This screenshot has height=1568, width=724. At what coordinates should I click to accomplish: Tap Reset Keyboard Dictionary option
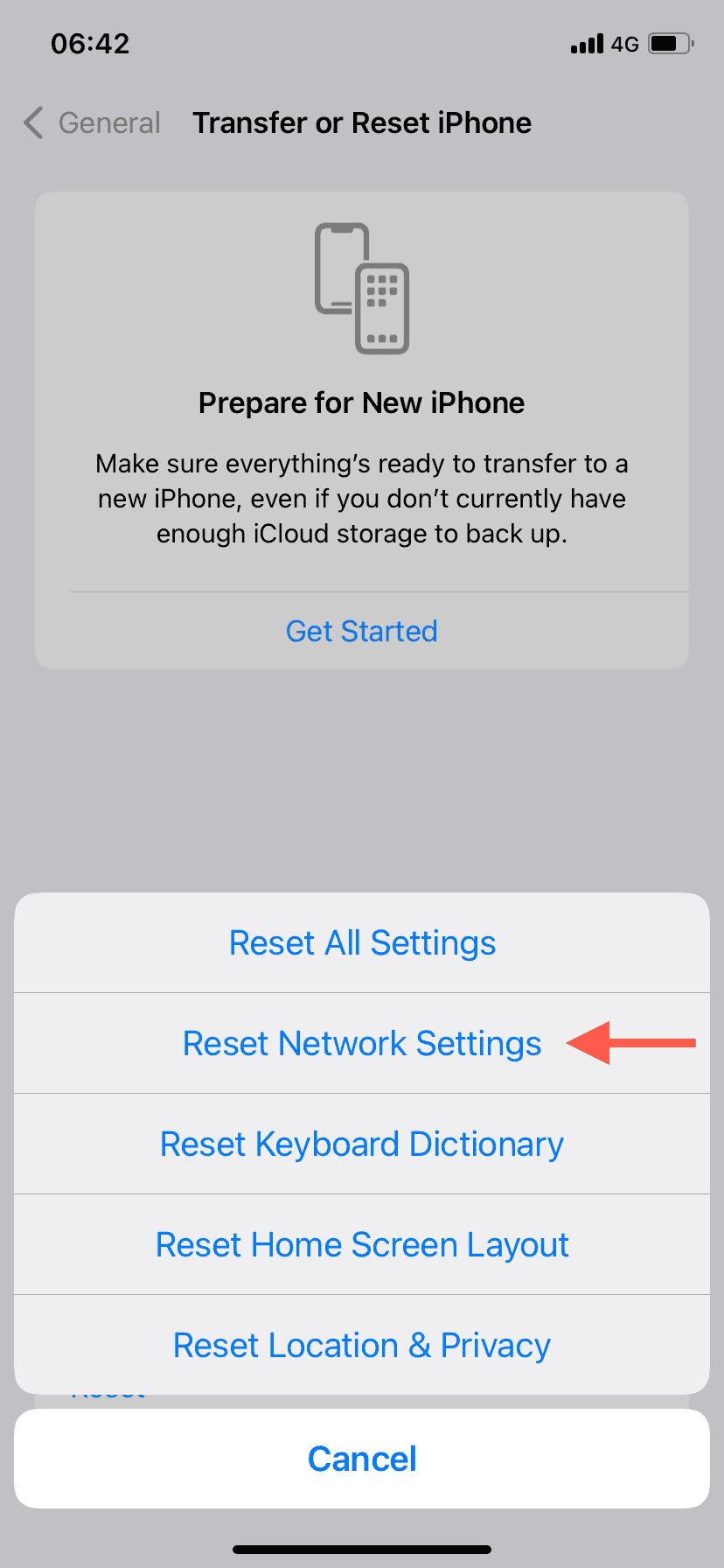362,1144
